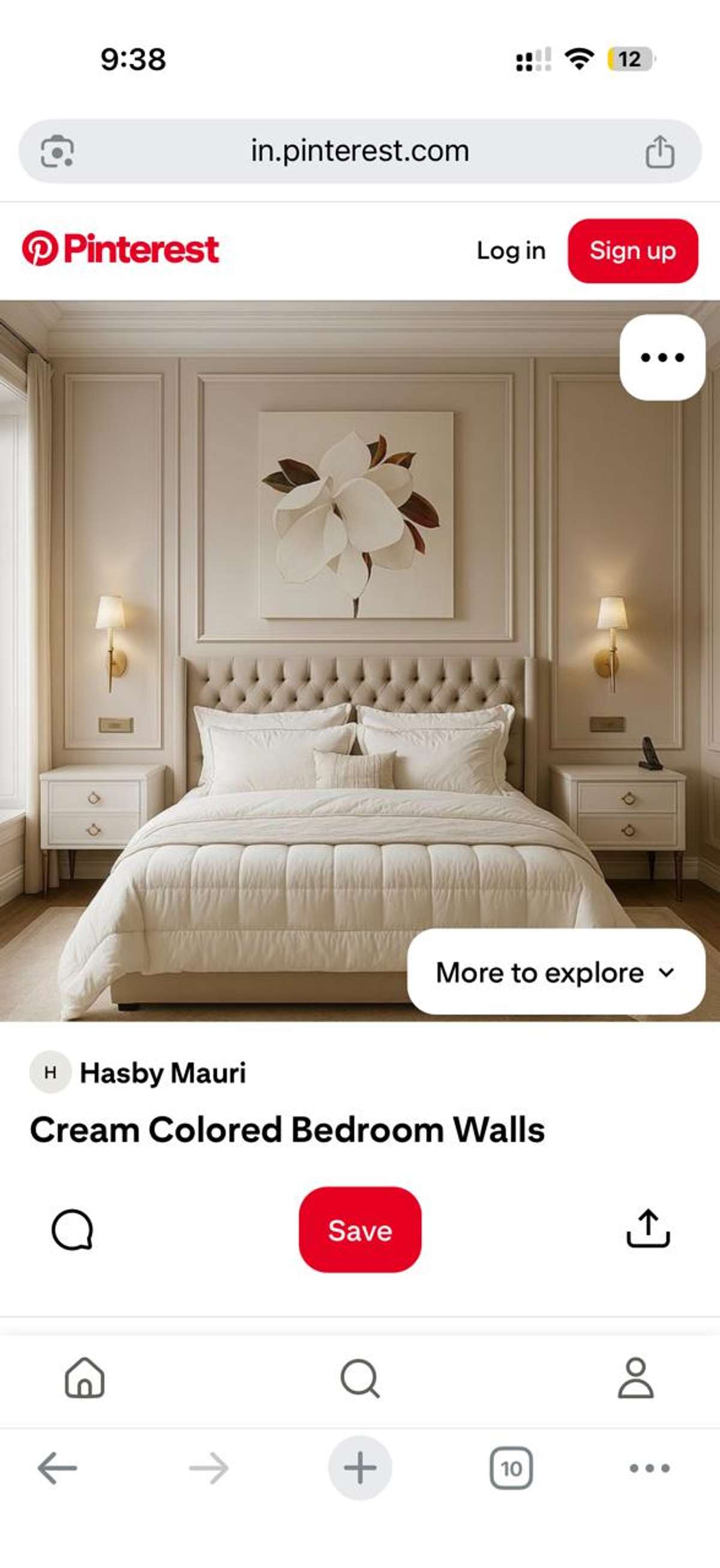The height and width of the screenshot is (1568, 720).
Task: Open the three-dot menu on the pin image
Action: [662, 357]
